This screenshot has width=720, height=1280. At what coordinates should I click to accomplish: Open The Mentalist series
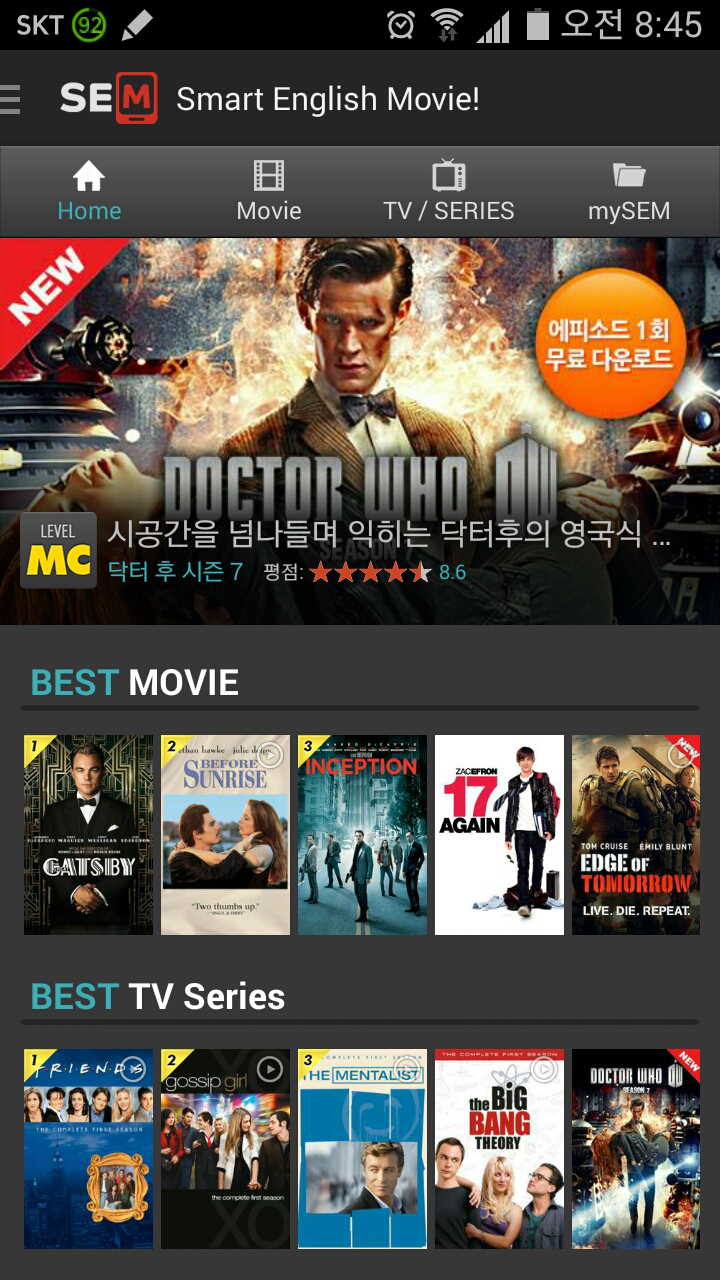pyautogui.click(x=363, y=1148)
